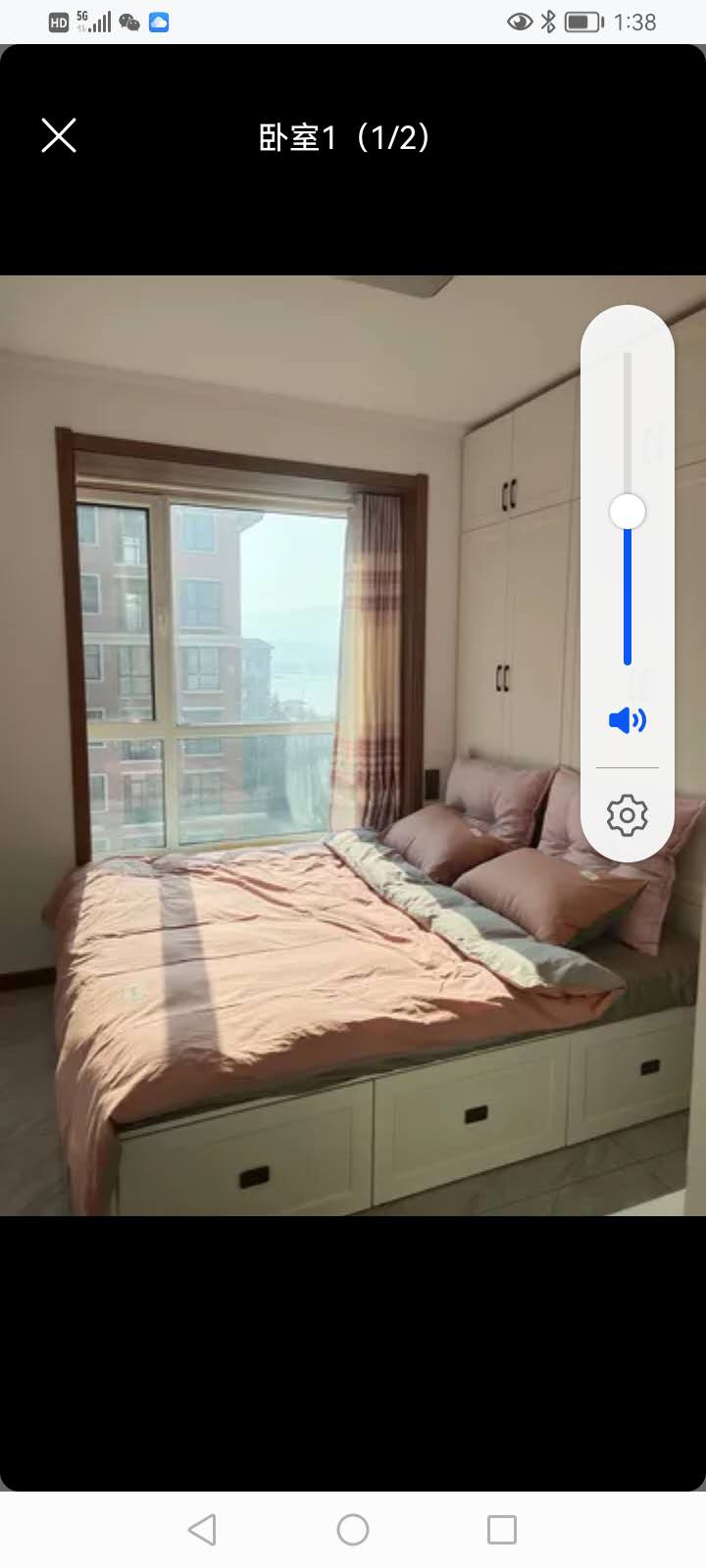Close the bedroom photo viewer
Viewport: 706px width, 1568px height.
pyautogui.click(x=59, y=135)
